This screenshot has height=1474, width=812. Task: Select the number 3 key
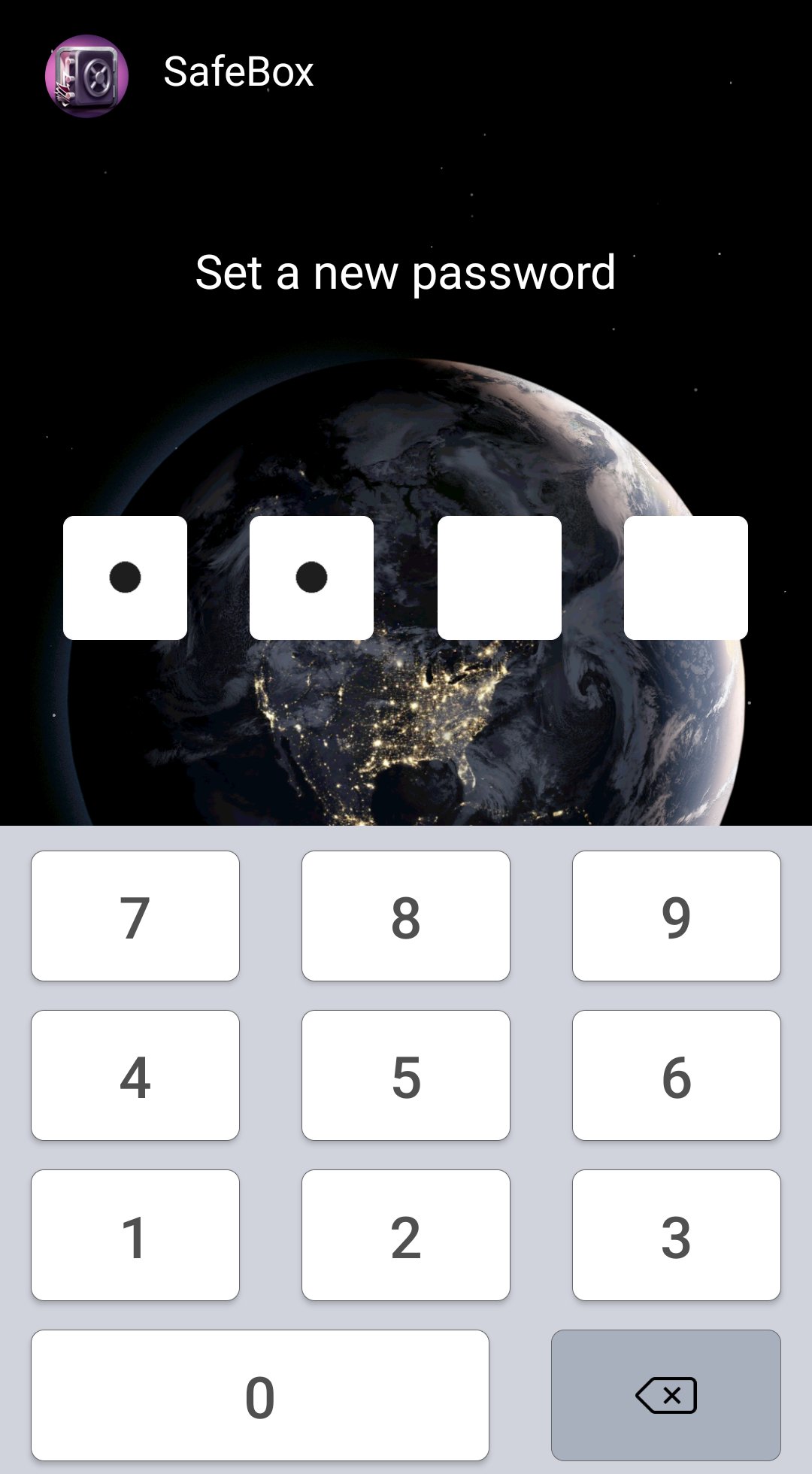coord(677,1235)
